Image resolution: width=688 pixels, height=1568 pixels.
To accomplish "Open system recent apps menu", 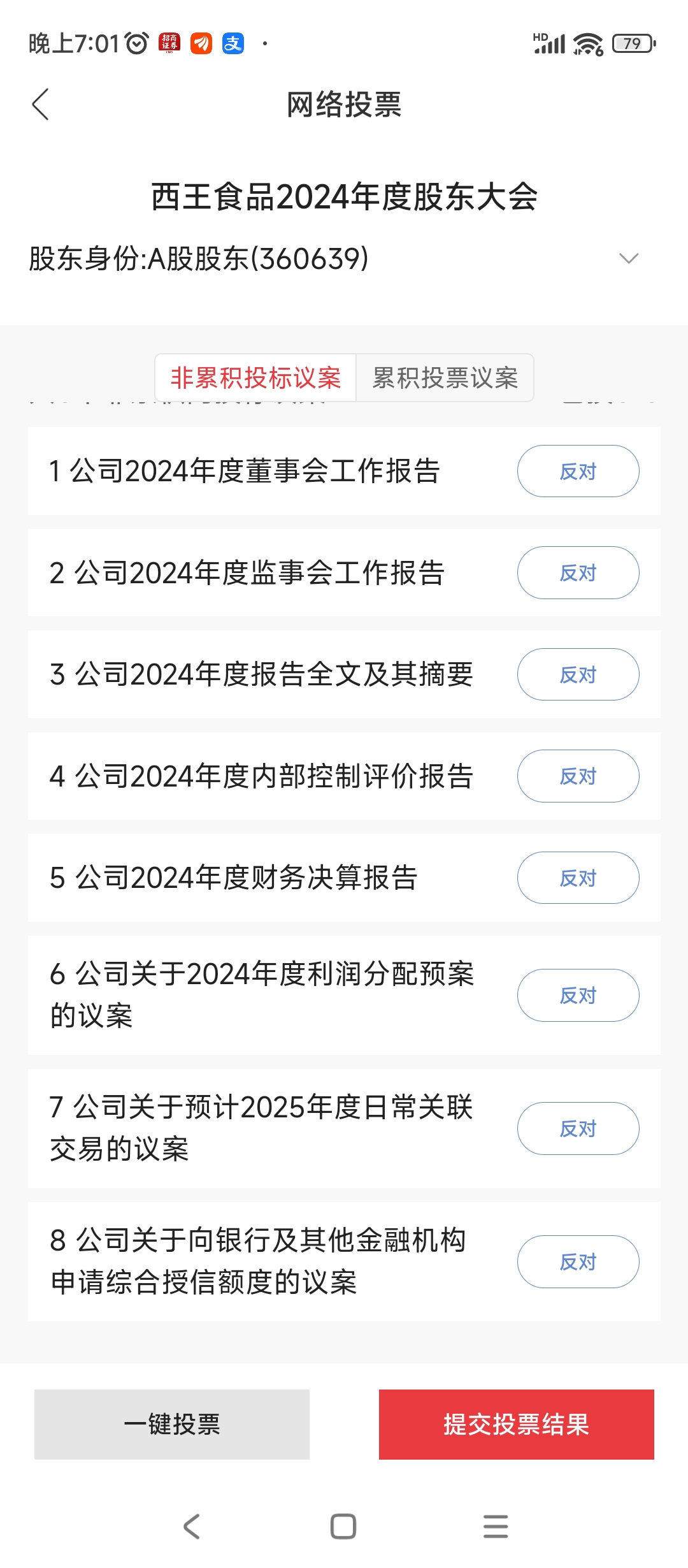I will coord(496,1526).
